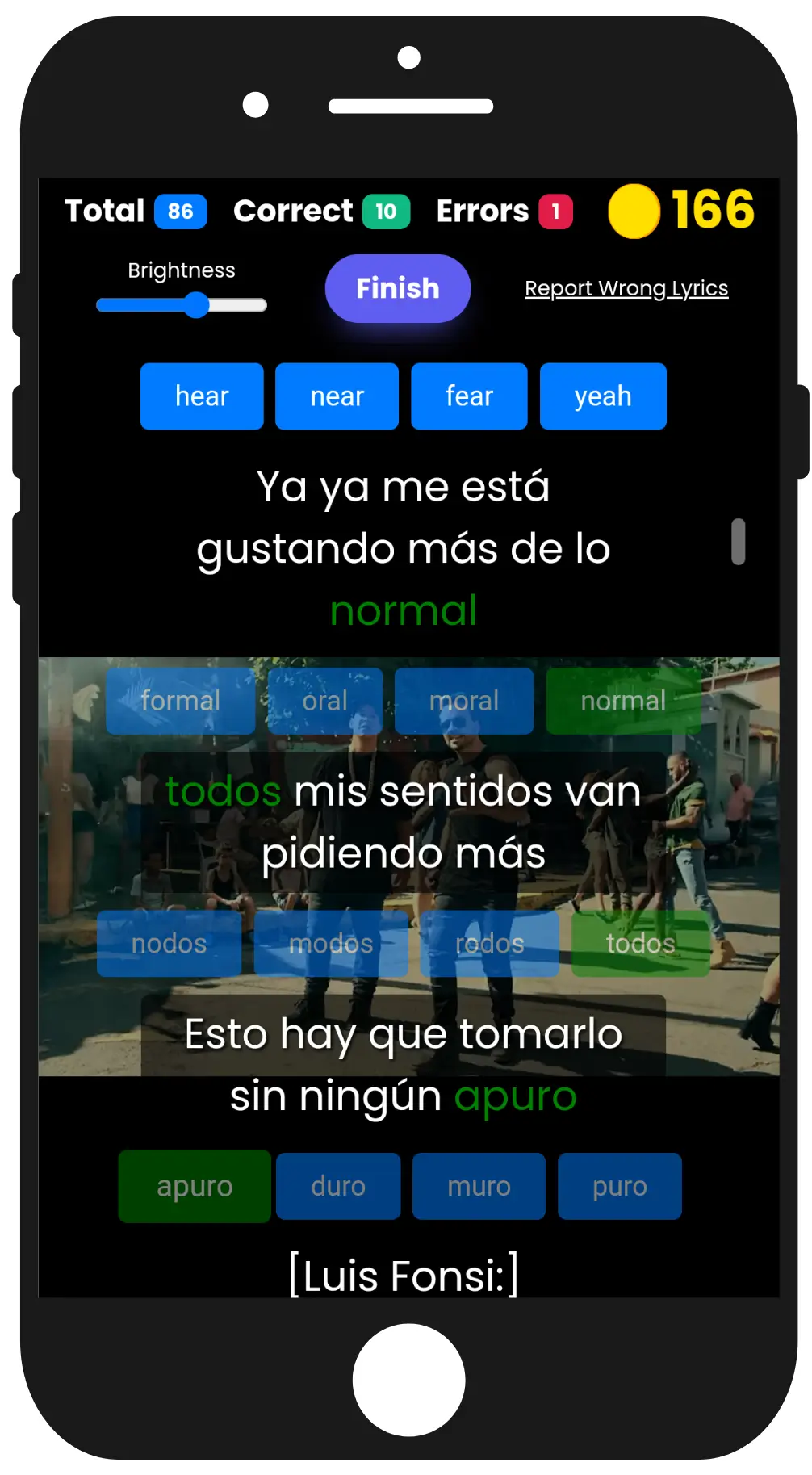
Task: Tap the lyrics scrollbar handle
Action: click(x=738, y=541)
